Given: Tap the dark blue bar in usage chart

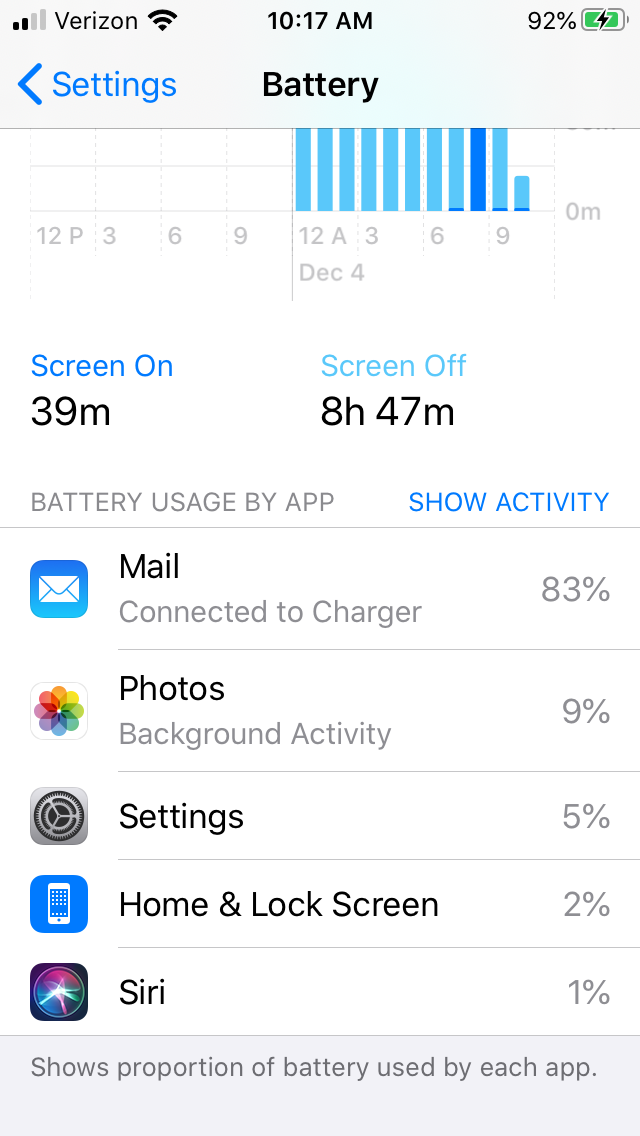Looking at the screenshot, I should click(x=478, y=170).
